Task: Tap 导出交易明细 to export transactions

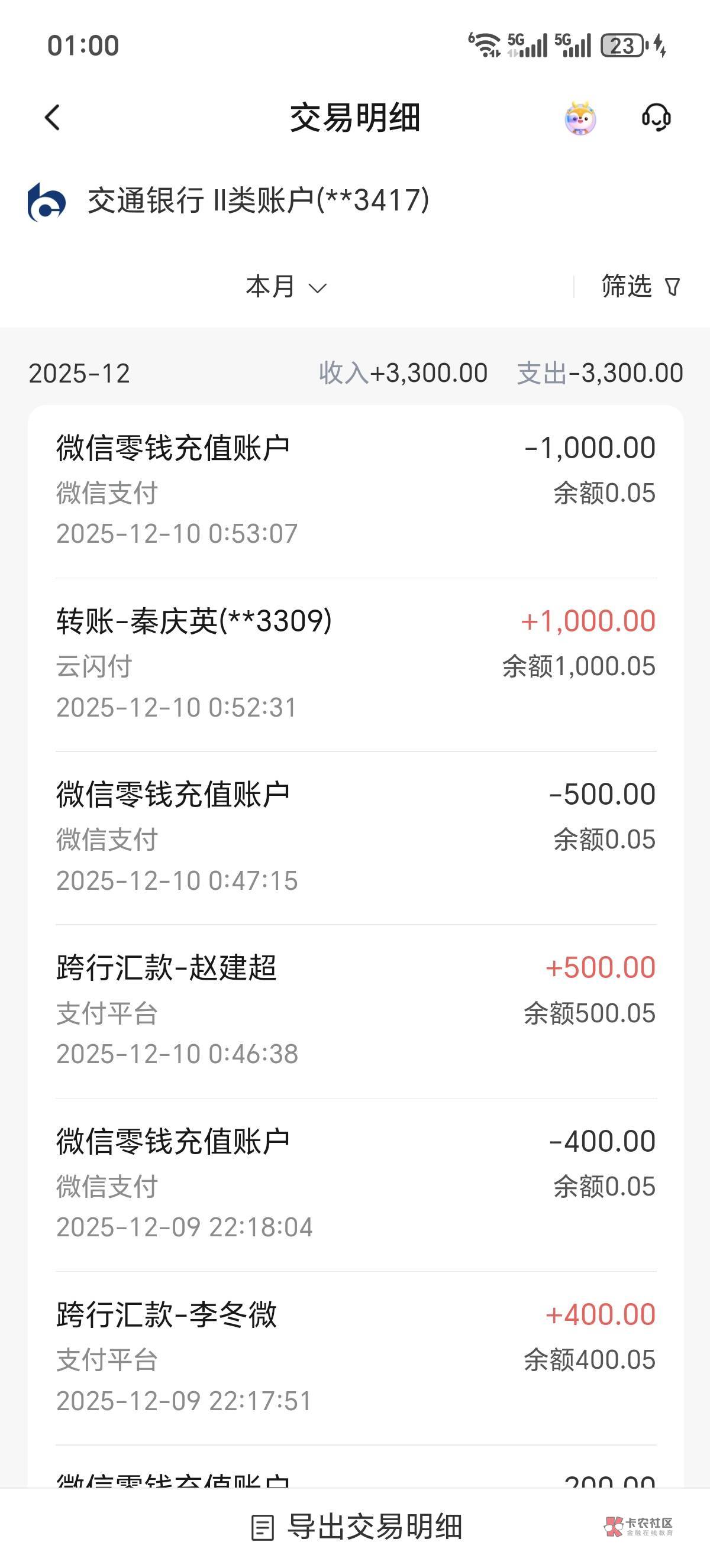Action: tap(357, 1527)
